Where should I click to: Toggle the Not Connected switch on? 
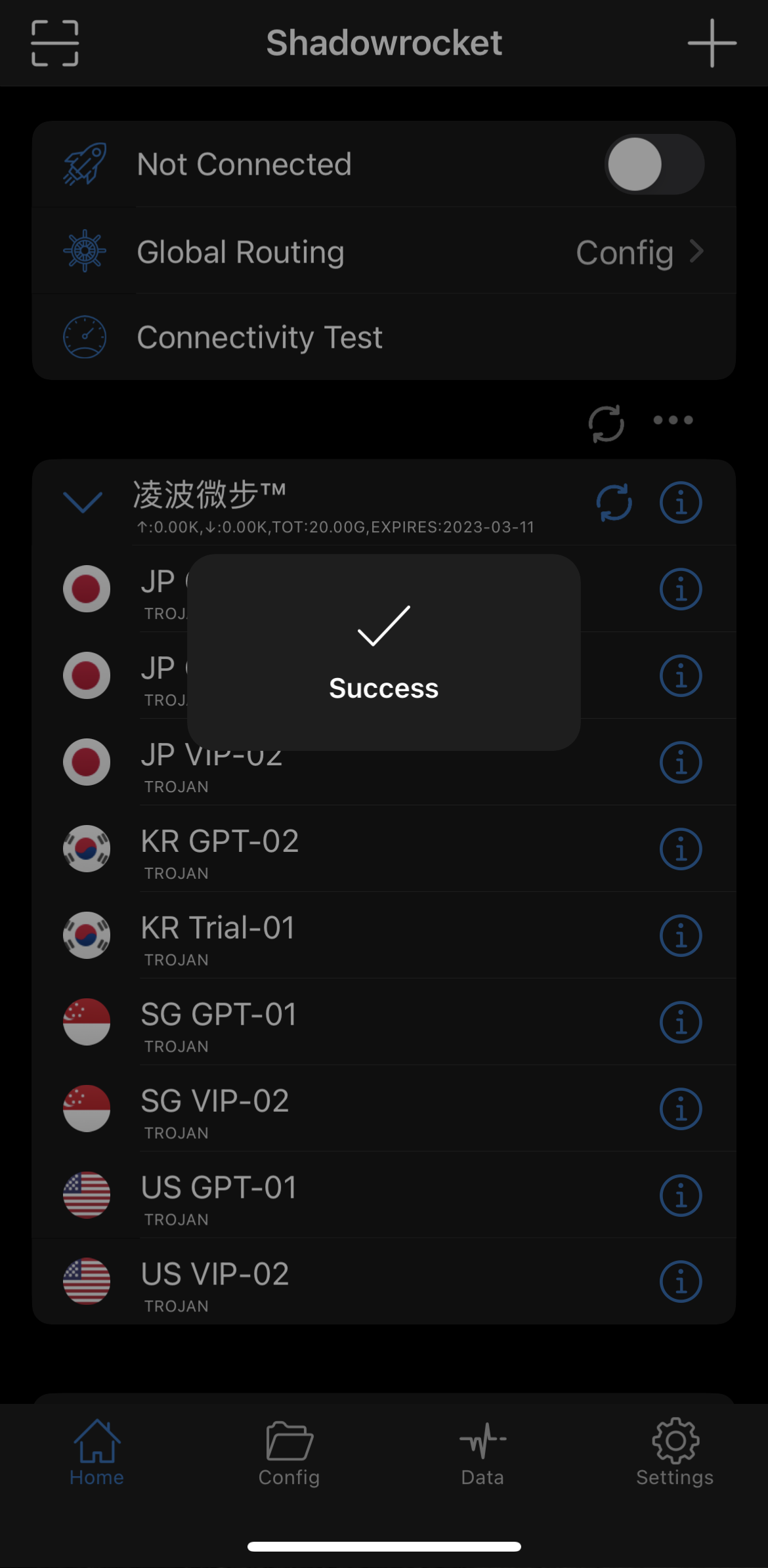click(x=654, y=164)
